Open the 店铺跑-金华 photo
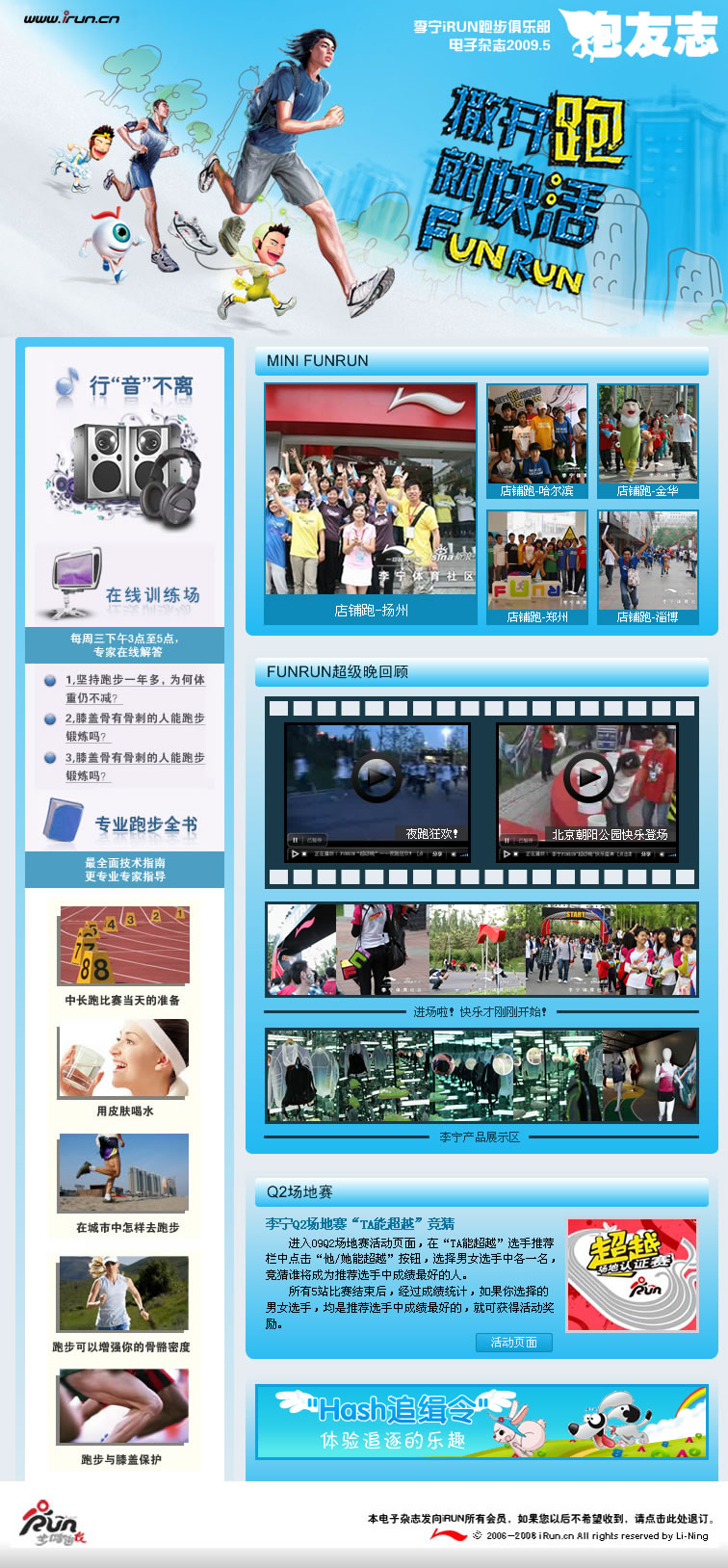The image size is (728, 1568). (x=647, y=435)
